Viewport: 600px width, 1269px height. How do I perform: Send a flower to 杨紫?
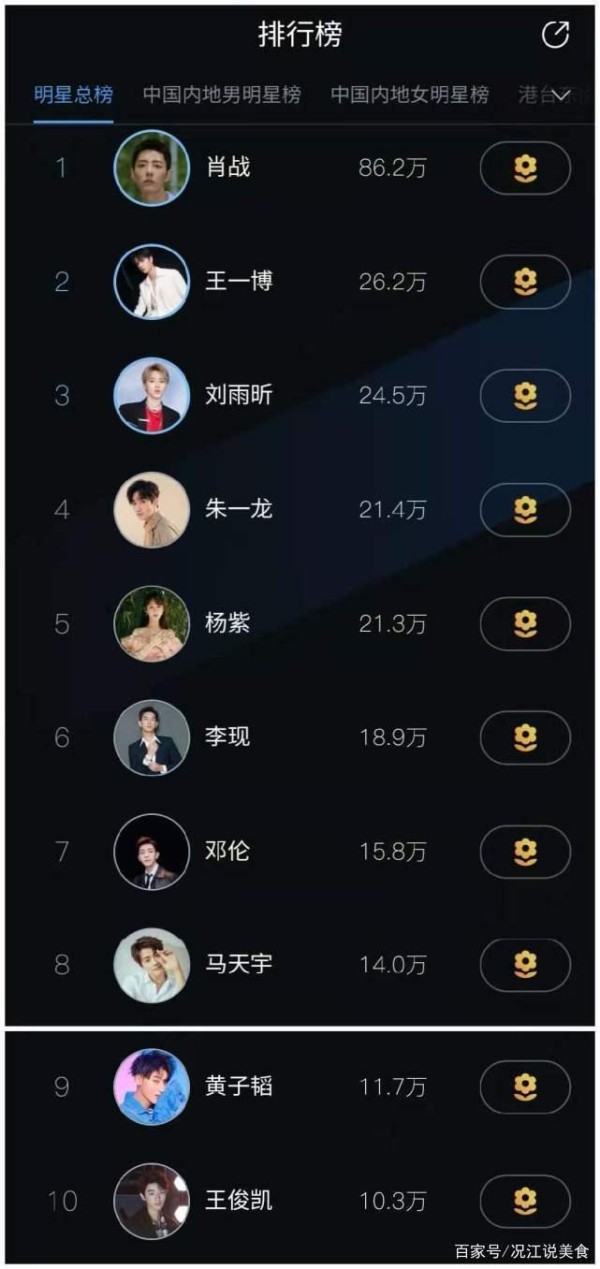point(525,624)
